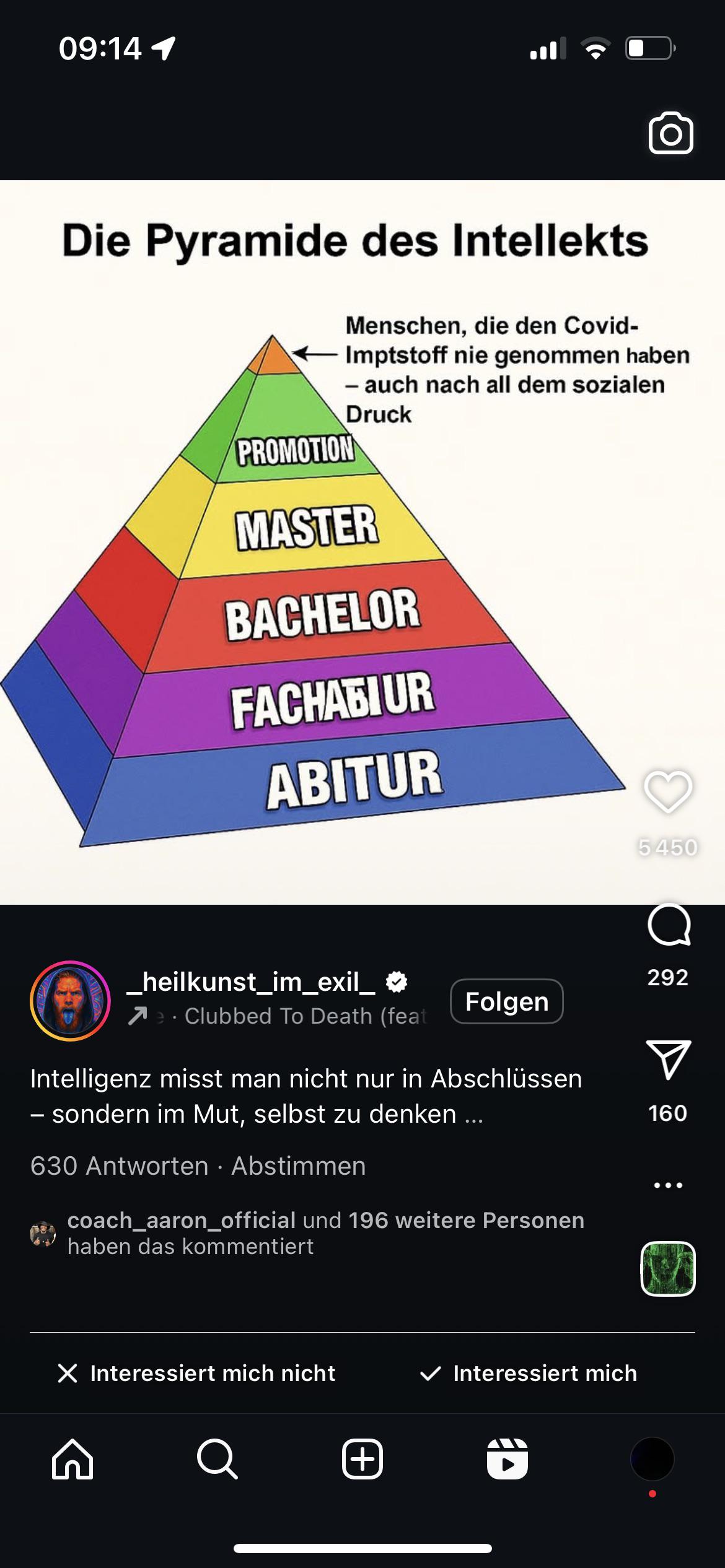This screenshot has height=1568, width=725.
Task: Switch to the Search tab
Action: [217, 1459]
